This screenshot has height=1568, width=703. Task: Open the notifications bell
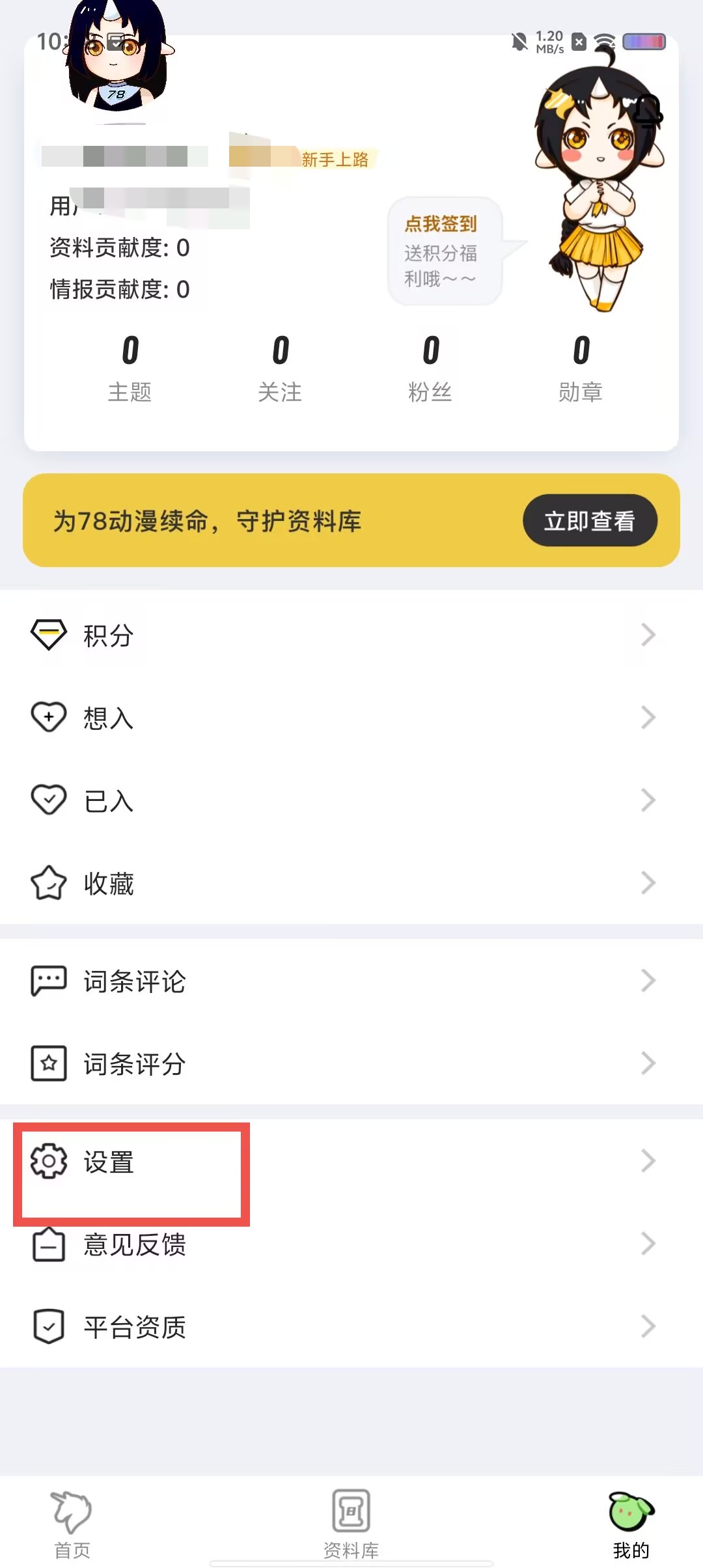point(648,111)
